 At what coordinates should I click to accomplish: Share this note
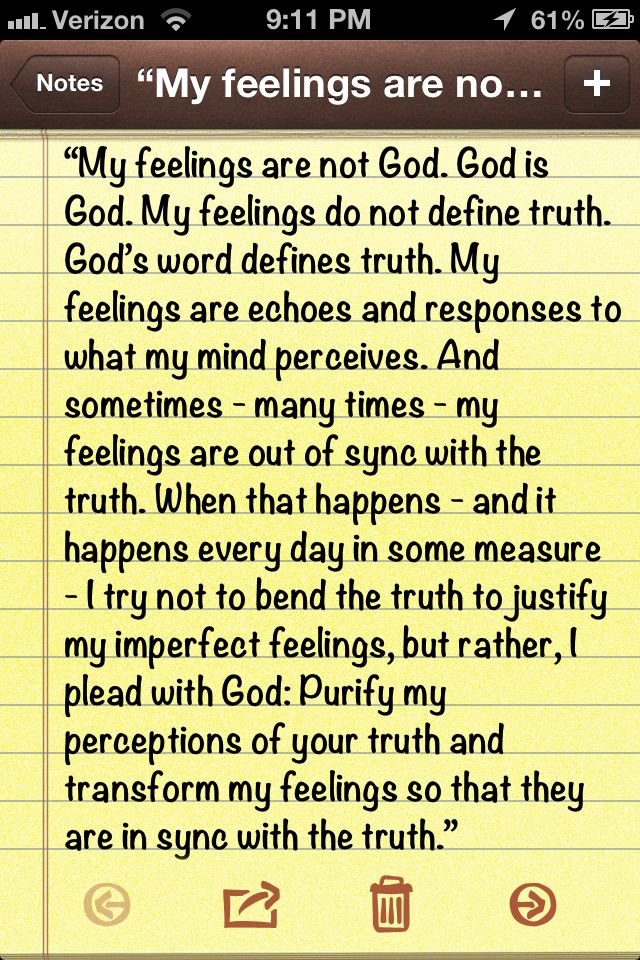[250, 906]
